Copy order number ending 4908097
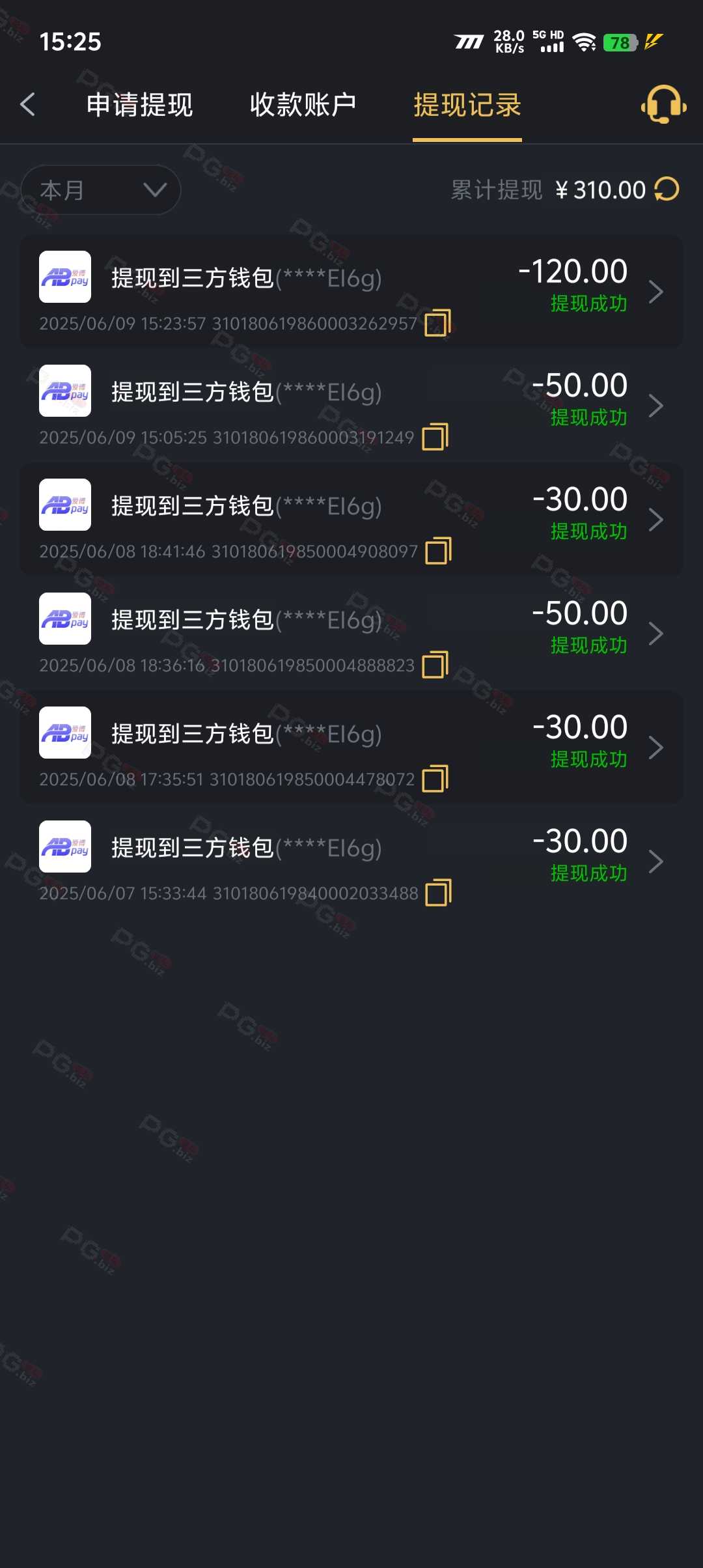The height and width of the screenshot is (1568, 703). [438, 551]
